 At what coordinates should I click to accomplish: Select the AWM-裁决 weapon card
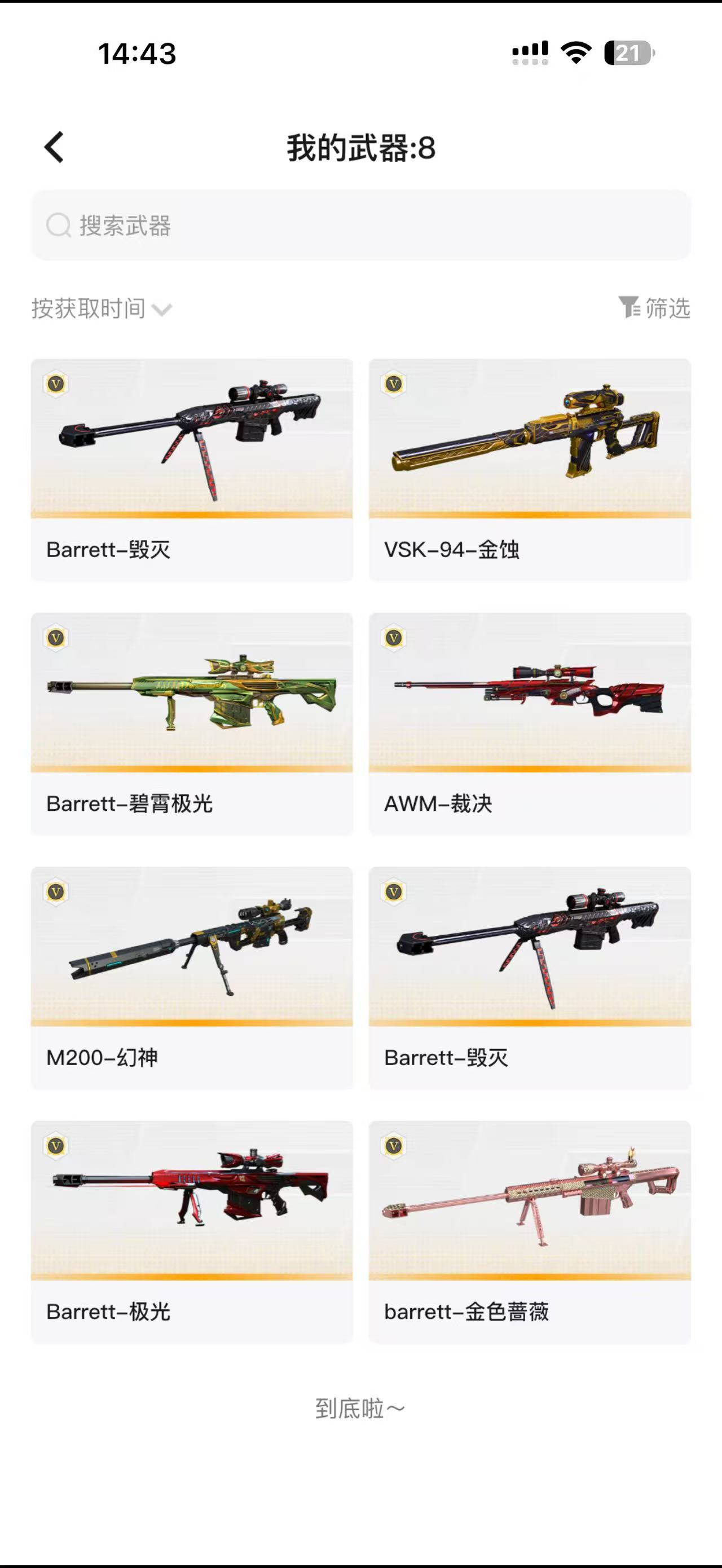[x=529, y=723]
